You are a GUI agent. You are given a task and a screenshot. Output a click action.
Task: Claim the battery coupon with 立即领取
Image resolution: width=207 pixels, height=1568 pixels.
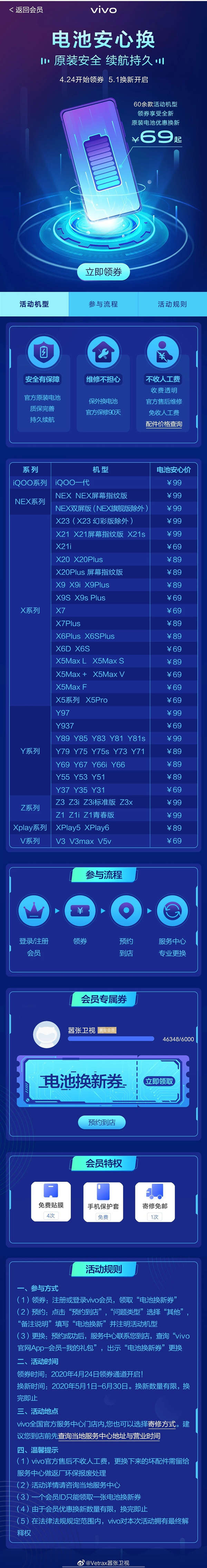(159, 1081)
